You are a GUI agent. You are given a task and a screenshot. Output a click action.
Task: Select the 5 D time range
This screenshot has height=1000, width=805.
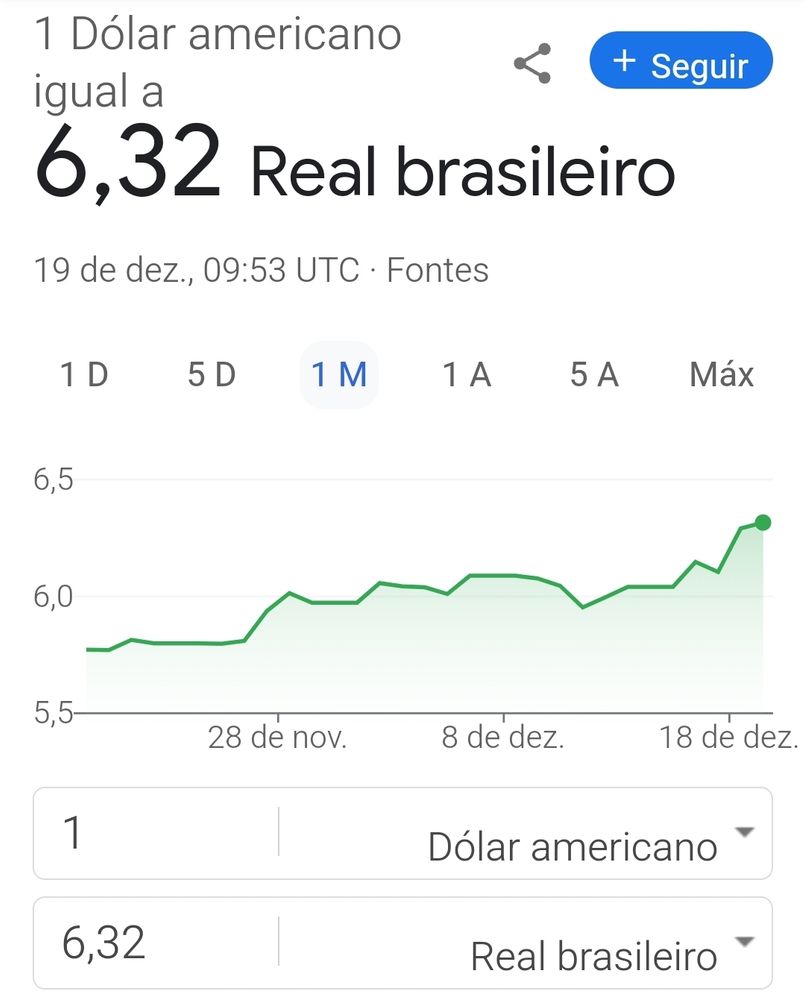click(x=211, y=375)
